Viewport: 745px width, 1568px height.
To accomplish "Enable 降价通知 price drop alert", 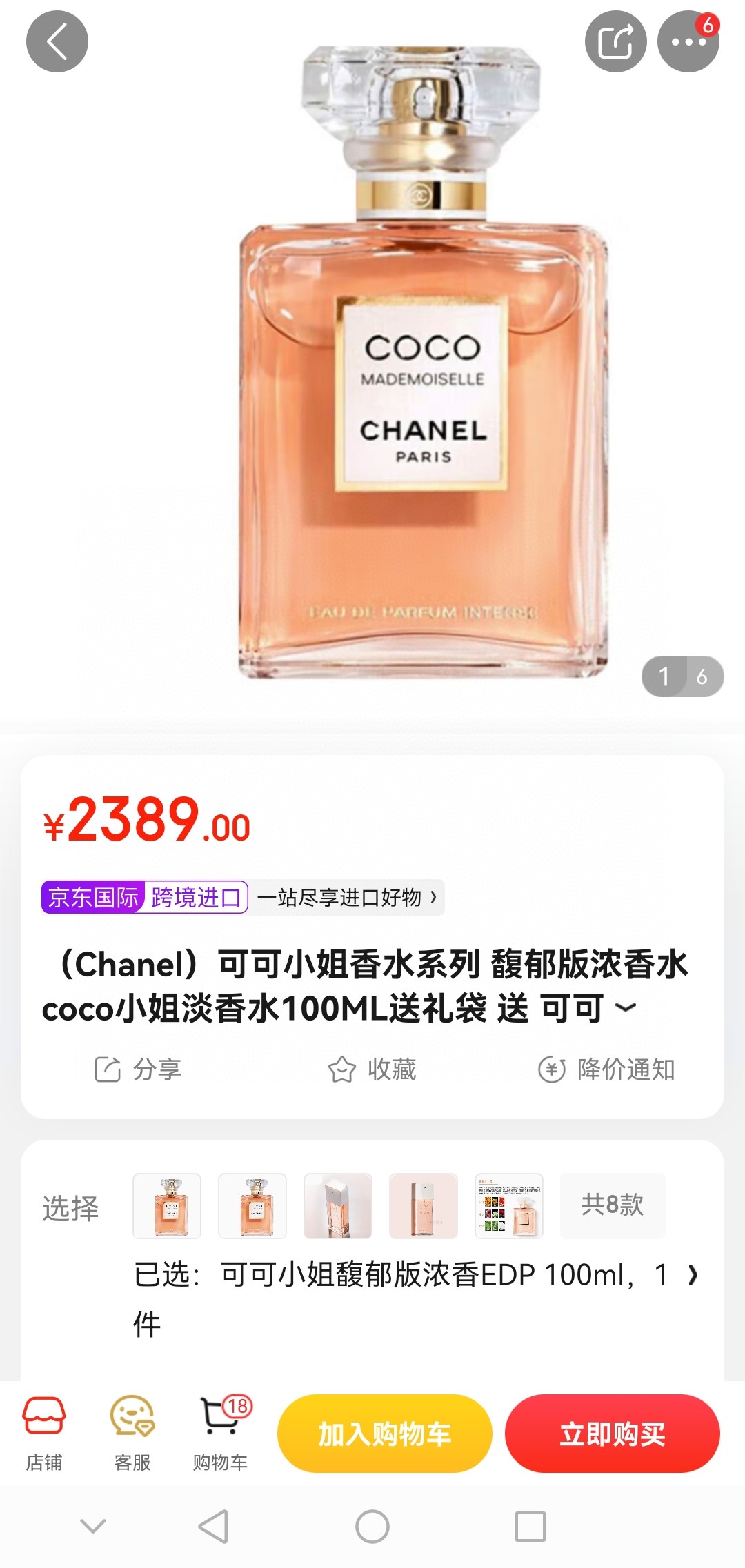I will coord(606,1069).
